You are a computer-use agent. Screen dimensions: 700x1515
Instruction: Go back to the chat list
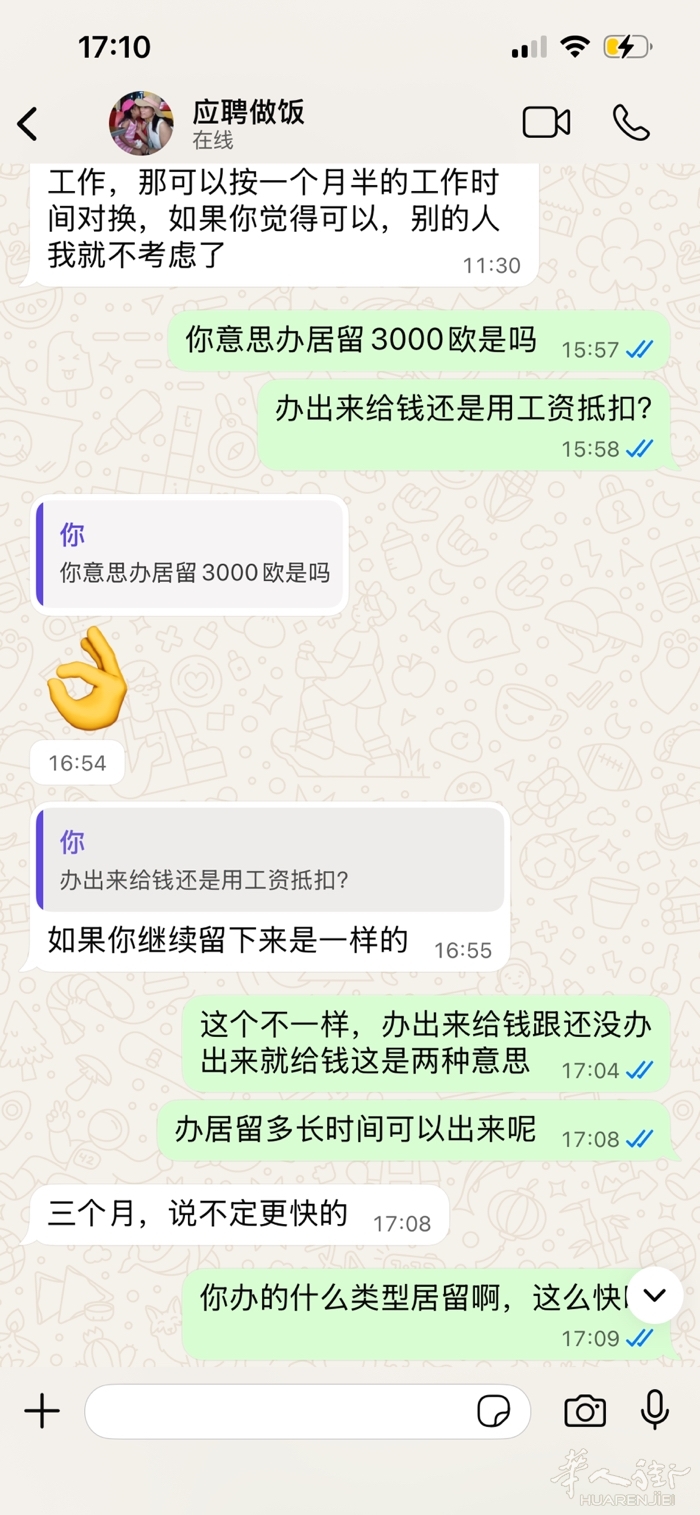28,124
